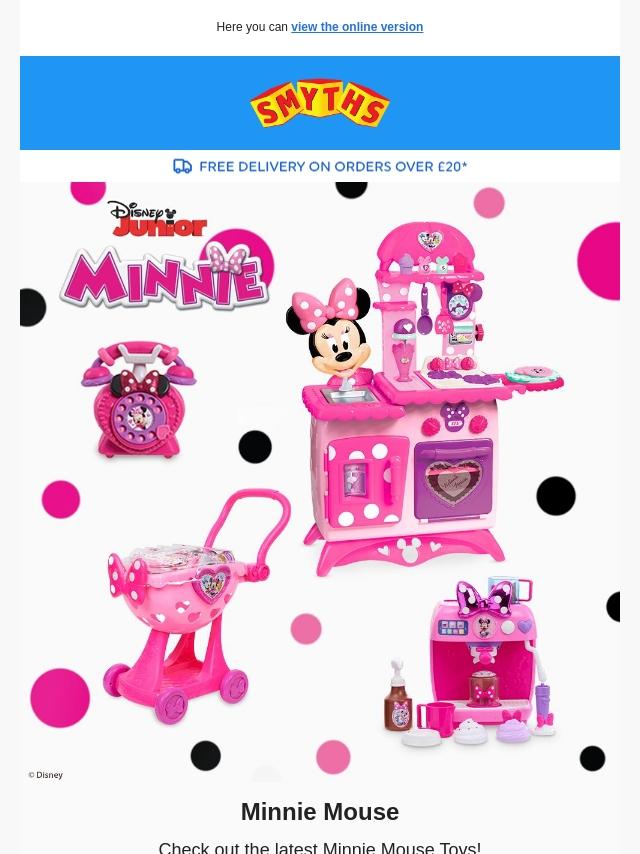Open the 'view the online version' link
640x854 pixels.
(x=356, y=27)
